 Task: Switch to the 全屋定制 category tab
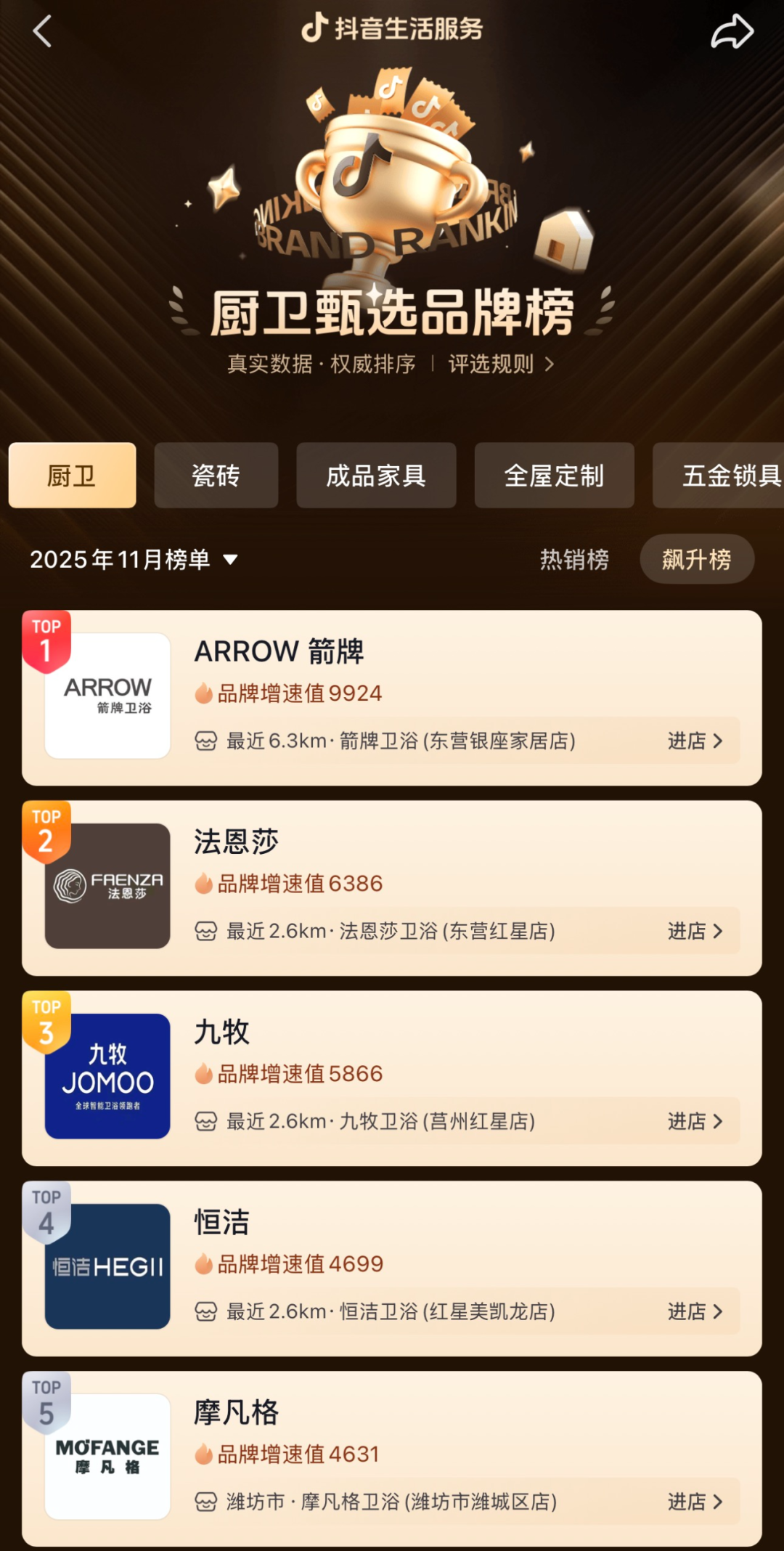554,476
